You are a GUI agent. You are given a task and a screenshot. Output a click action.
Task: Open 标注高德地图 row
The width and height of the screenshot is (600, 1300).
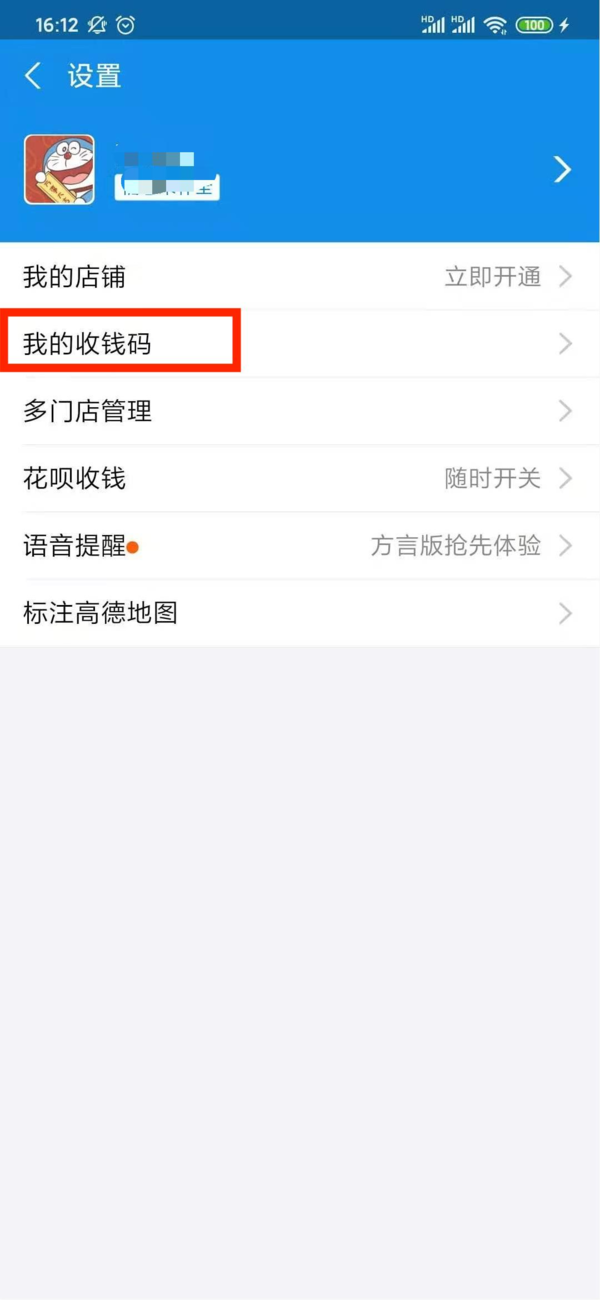[300, 613]
